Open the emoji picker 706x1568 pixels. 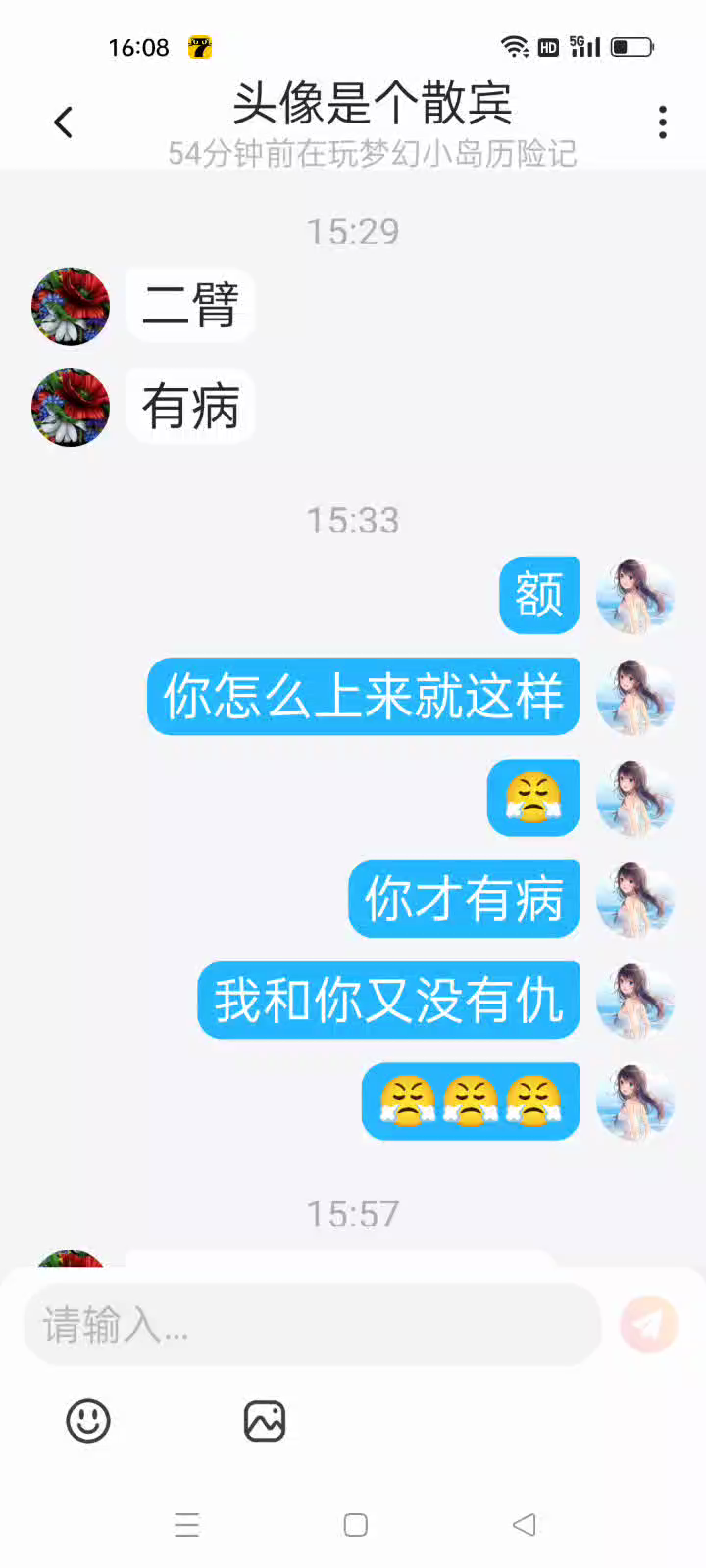click(88, 1420)
